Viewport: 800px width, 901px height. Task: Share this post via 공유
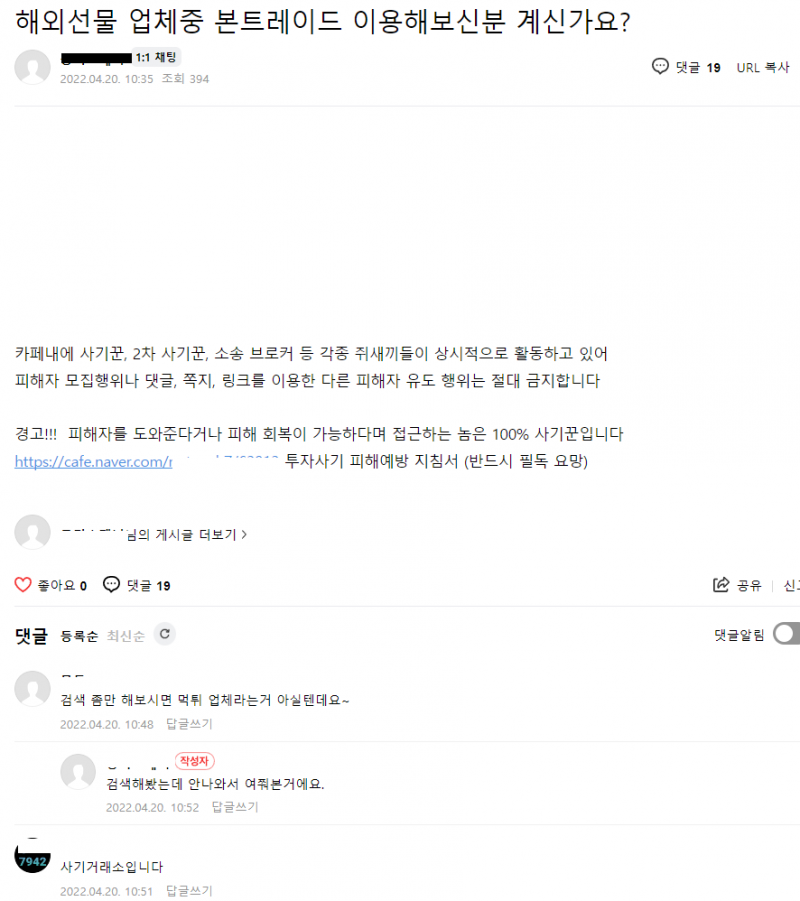[x=737, y=585]
